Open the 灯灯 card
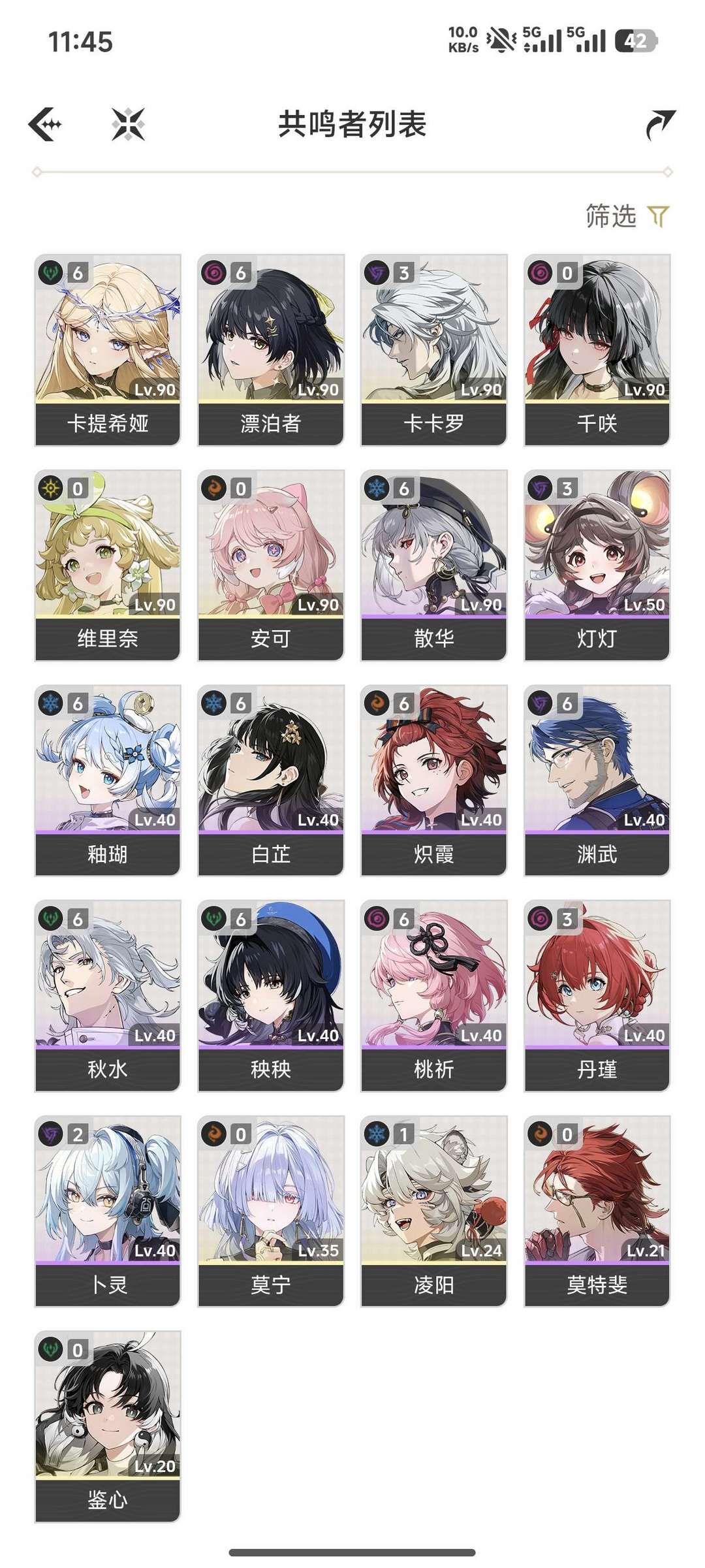This screenshot has width=705, height=1568. [597, 565]
